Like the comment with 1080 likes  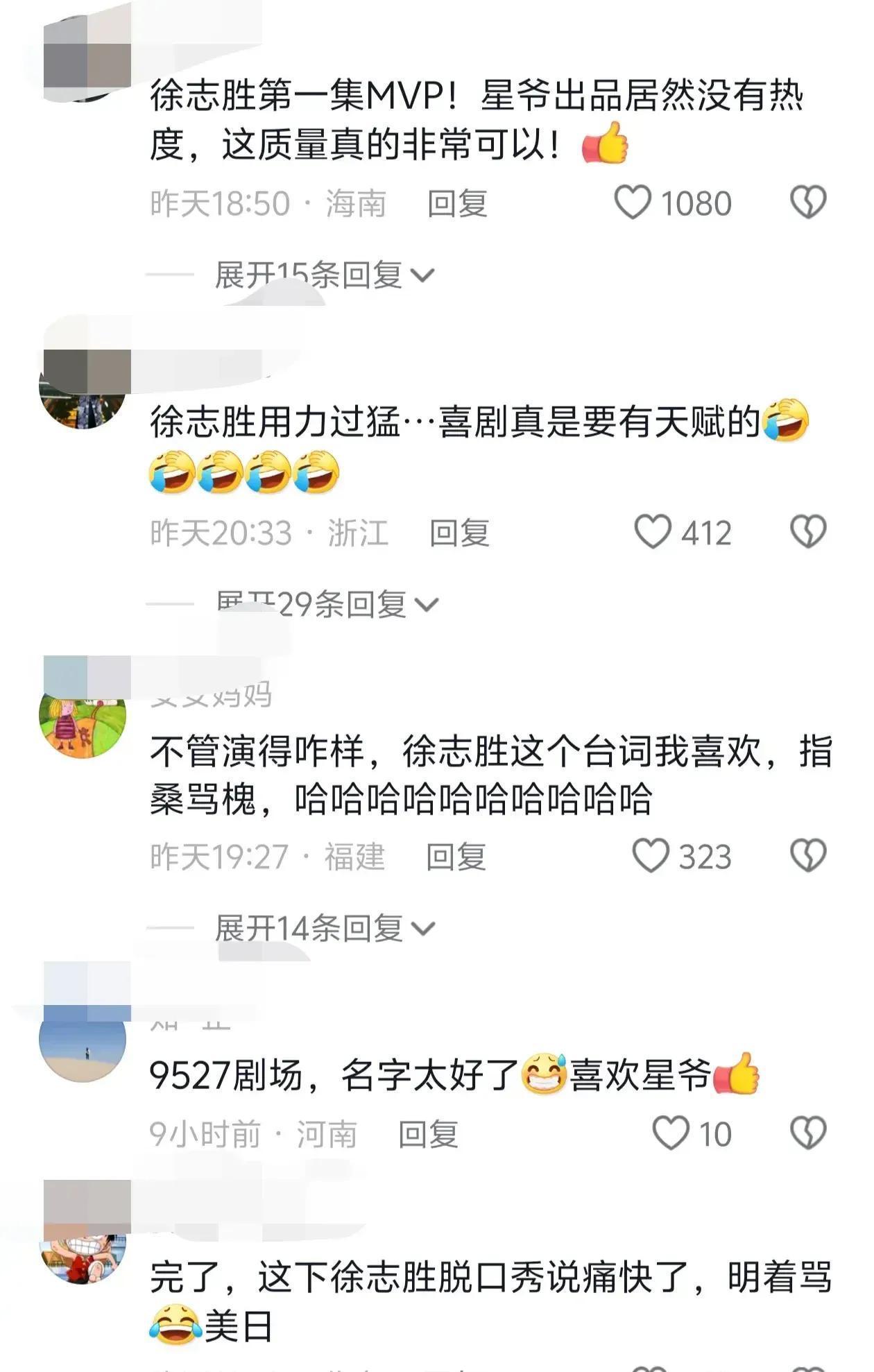tap(633, 203)
